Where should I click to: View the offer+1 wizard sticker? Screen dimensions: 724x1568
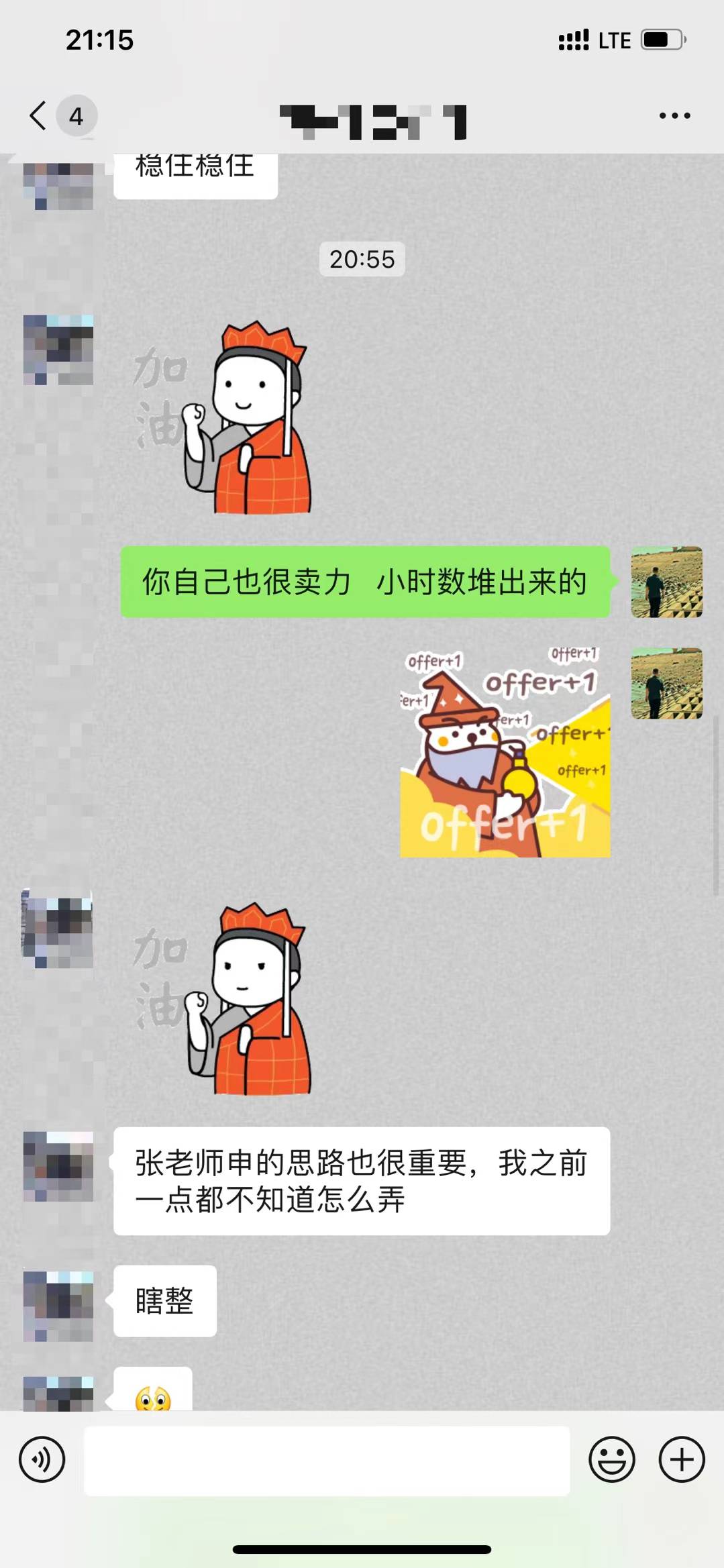505,752
